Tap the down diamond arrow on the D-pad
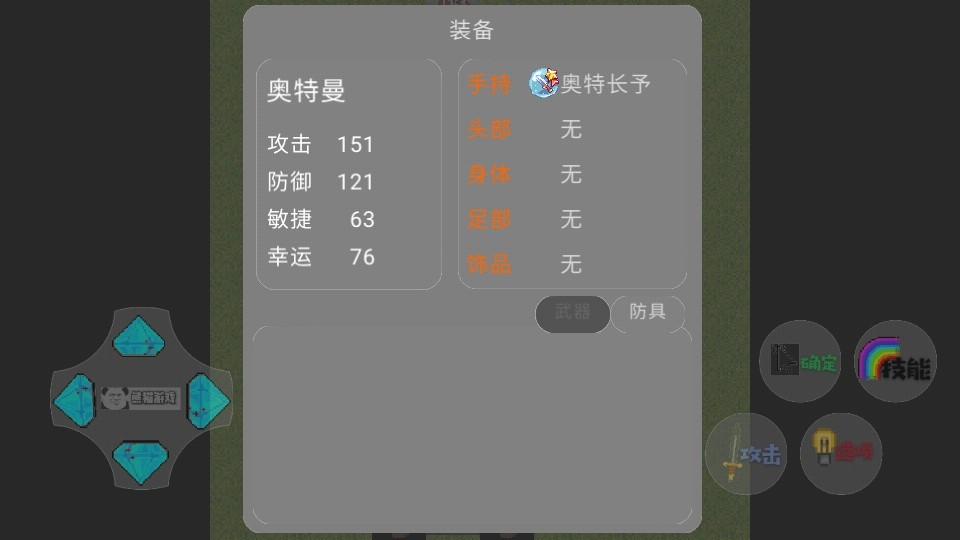 tap(139, 461)
